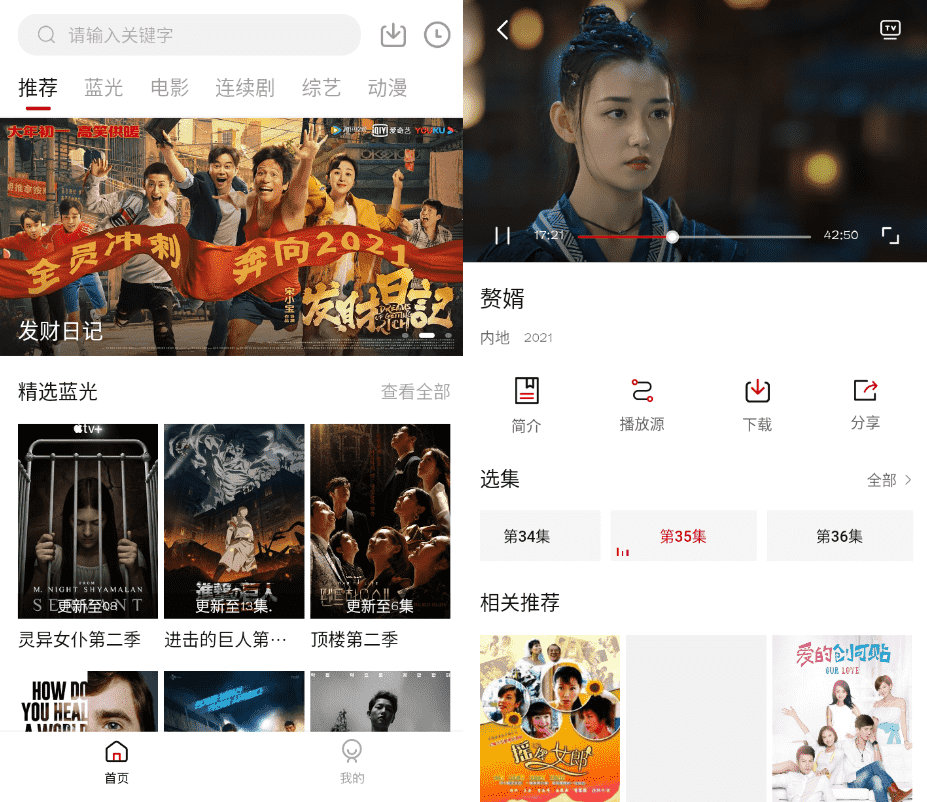Open the 发财日记 banner
The height and width of the screenshot is (802, 927).
click(x=231, y=236)
